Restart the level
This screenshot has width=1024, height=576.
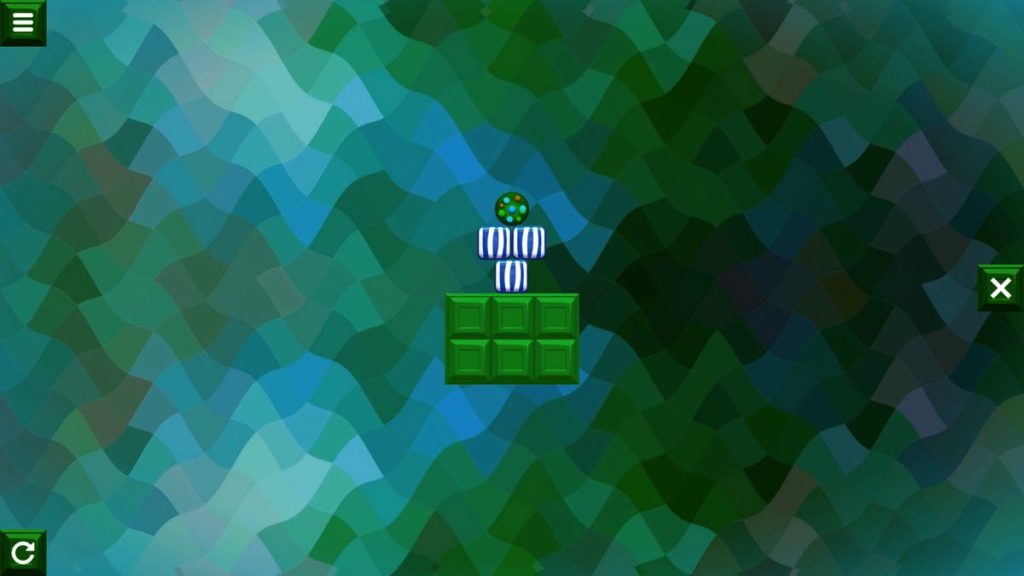click(x=22, y=552)
